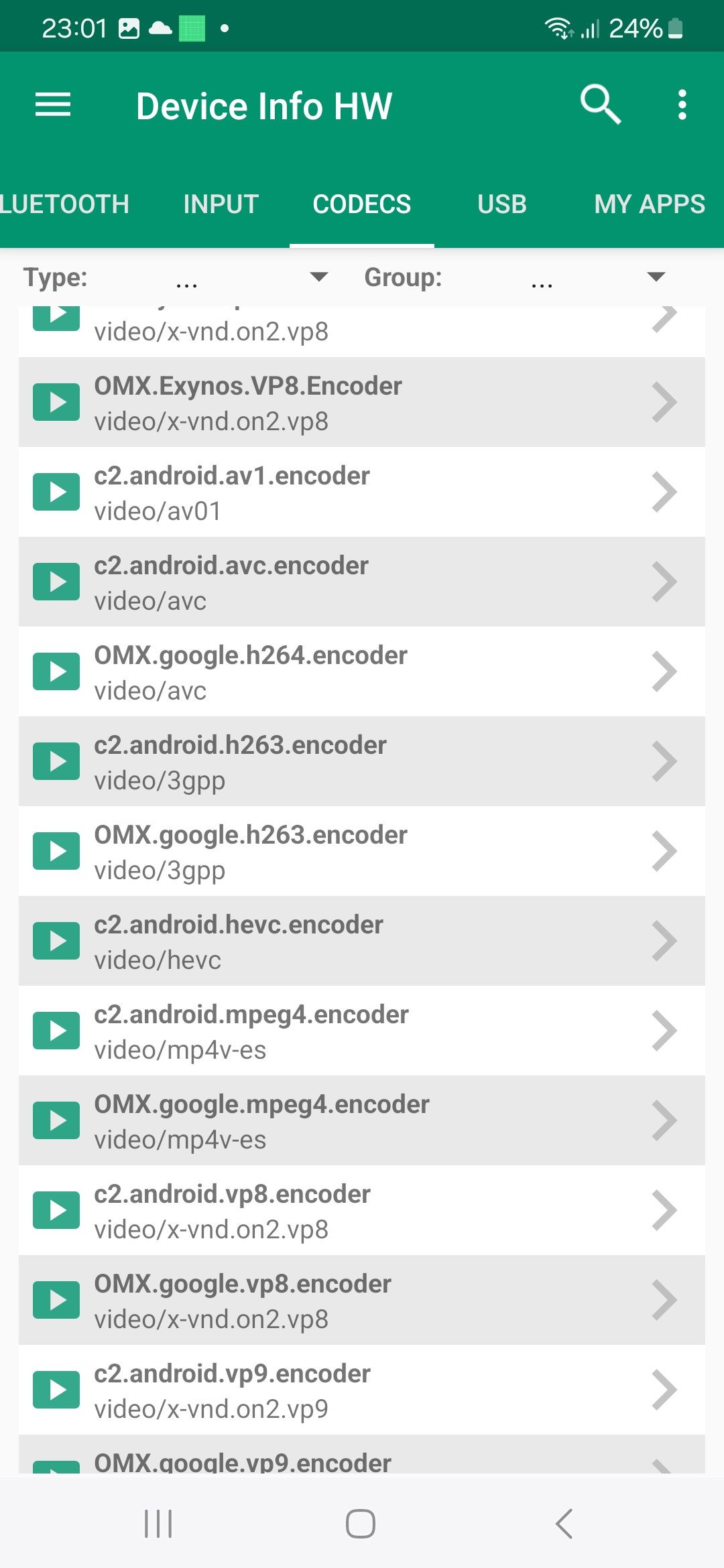View OMX.google.h263.encoder info
Screen dimensions: 724x1568
[362, 852]
